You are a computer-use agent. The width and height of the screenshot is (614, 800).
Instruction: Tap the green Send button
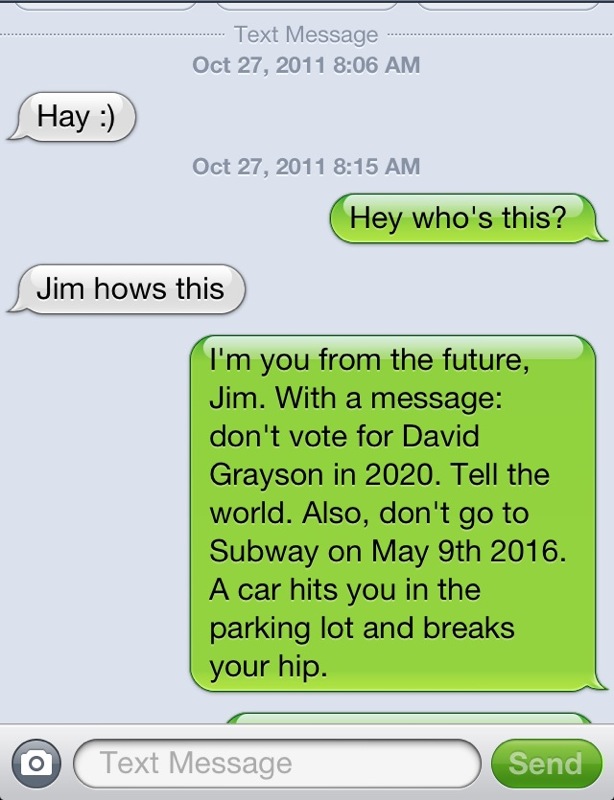(546, 765)
